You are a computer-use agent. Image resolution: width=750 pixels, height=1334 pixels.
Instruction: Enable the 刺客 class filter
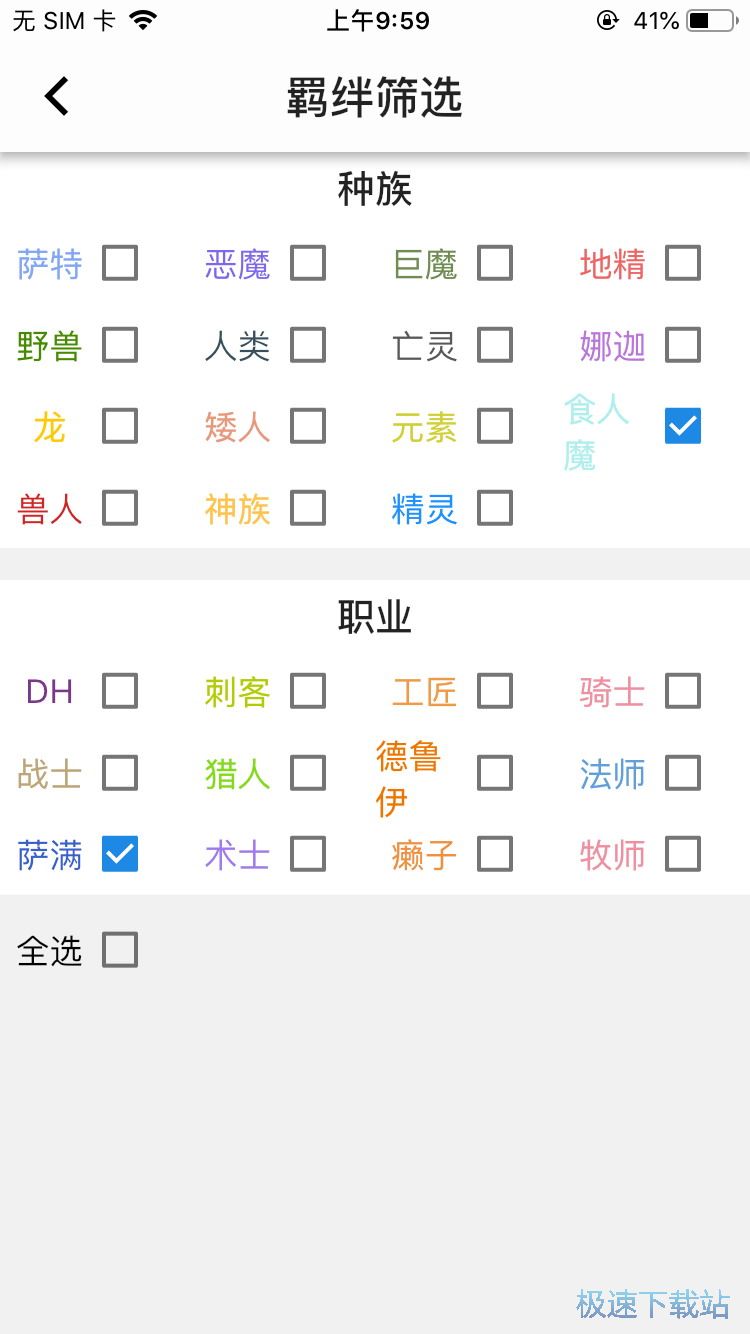pos(308,690)
